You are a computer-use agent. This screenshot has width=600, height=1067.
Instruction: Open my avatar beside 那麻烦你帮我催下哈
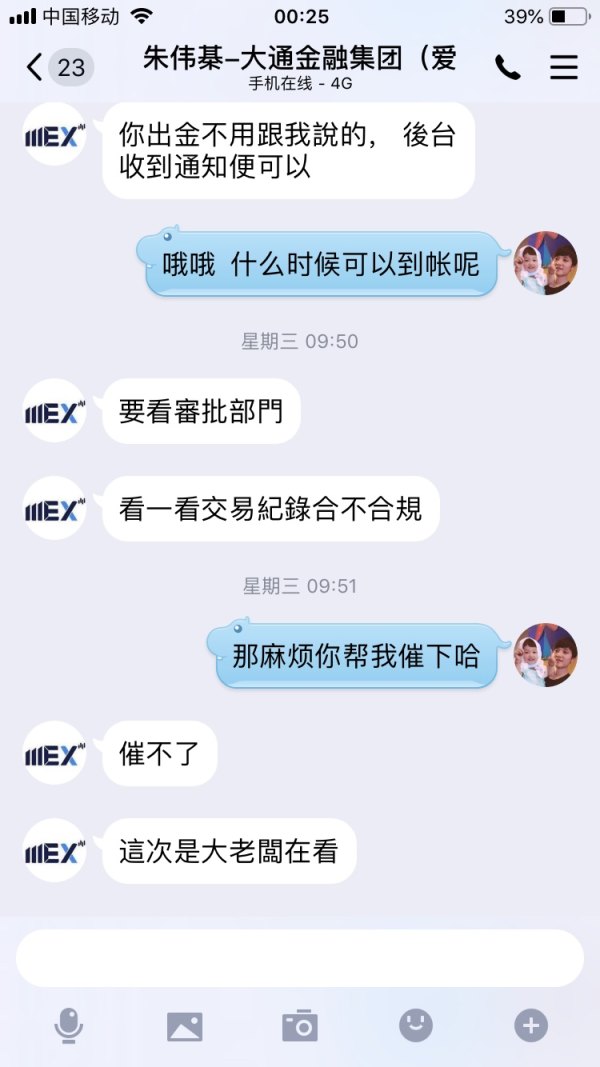tap(545, 656)
